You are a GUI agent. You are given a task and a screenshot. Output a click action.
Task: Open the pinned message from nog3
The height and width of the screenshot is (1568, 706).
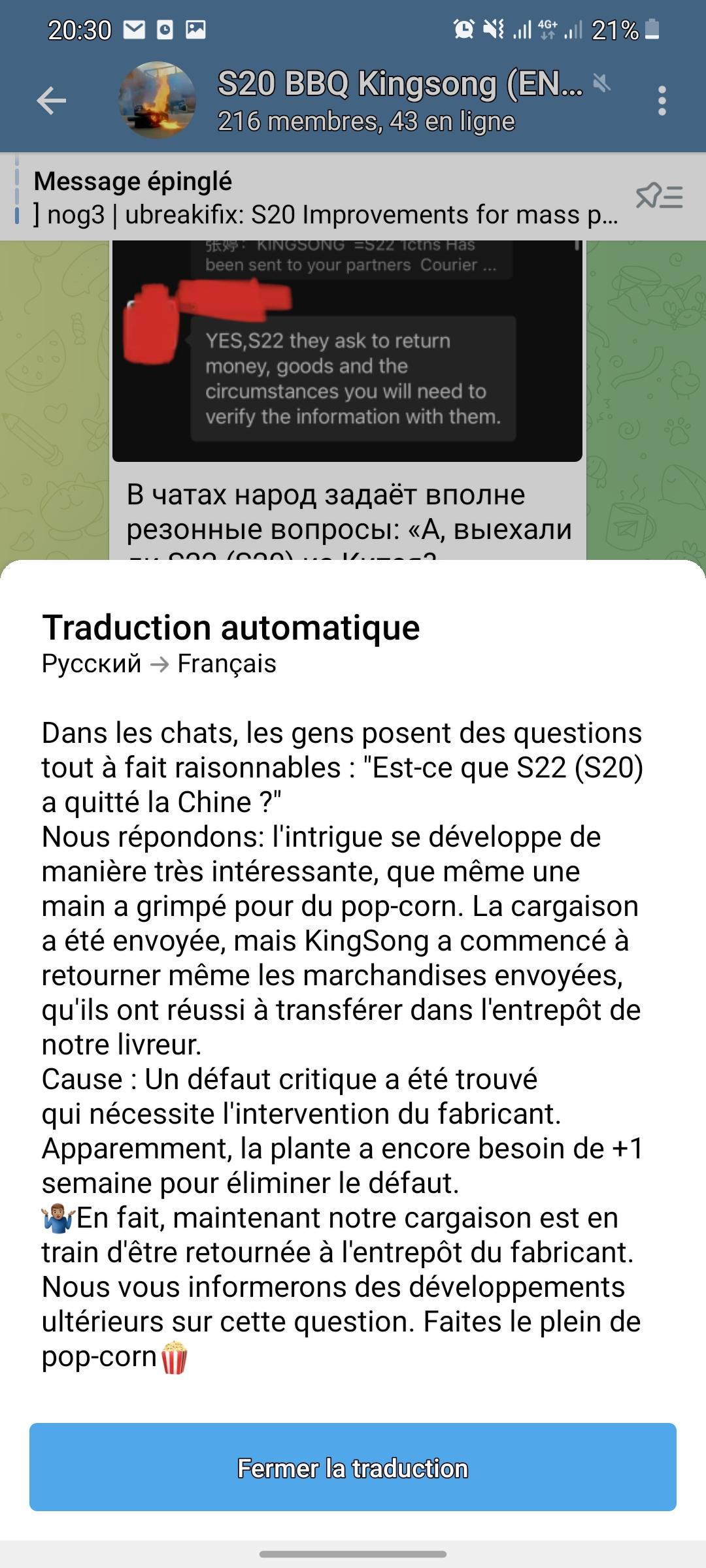[325, 197]
